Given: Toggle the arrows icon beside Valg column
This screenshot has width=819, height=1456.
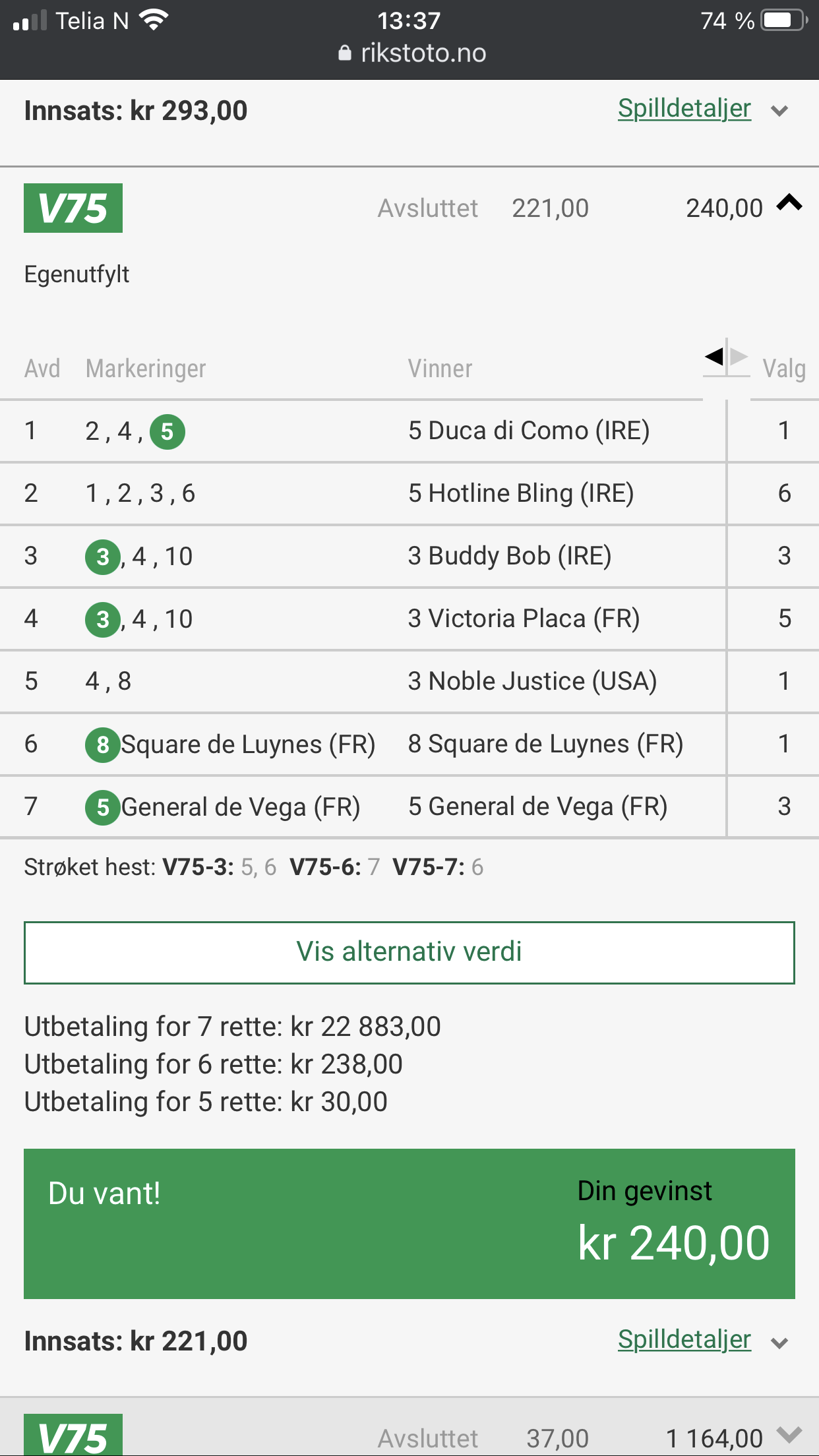Looking at the screenshot, I should 727,358.
